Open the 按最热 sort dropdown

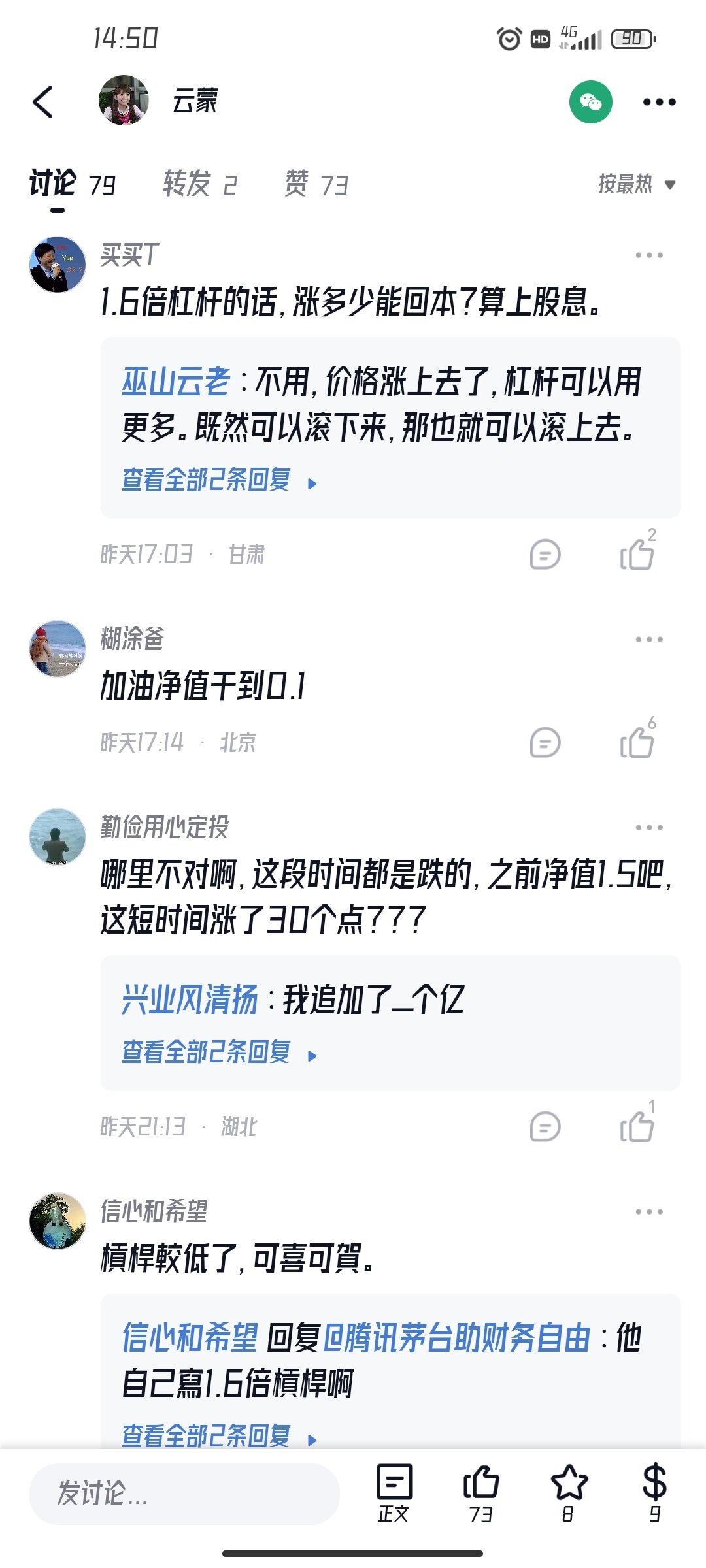(x=635, y=184)
